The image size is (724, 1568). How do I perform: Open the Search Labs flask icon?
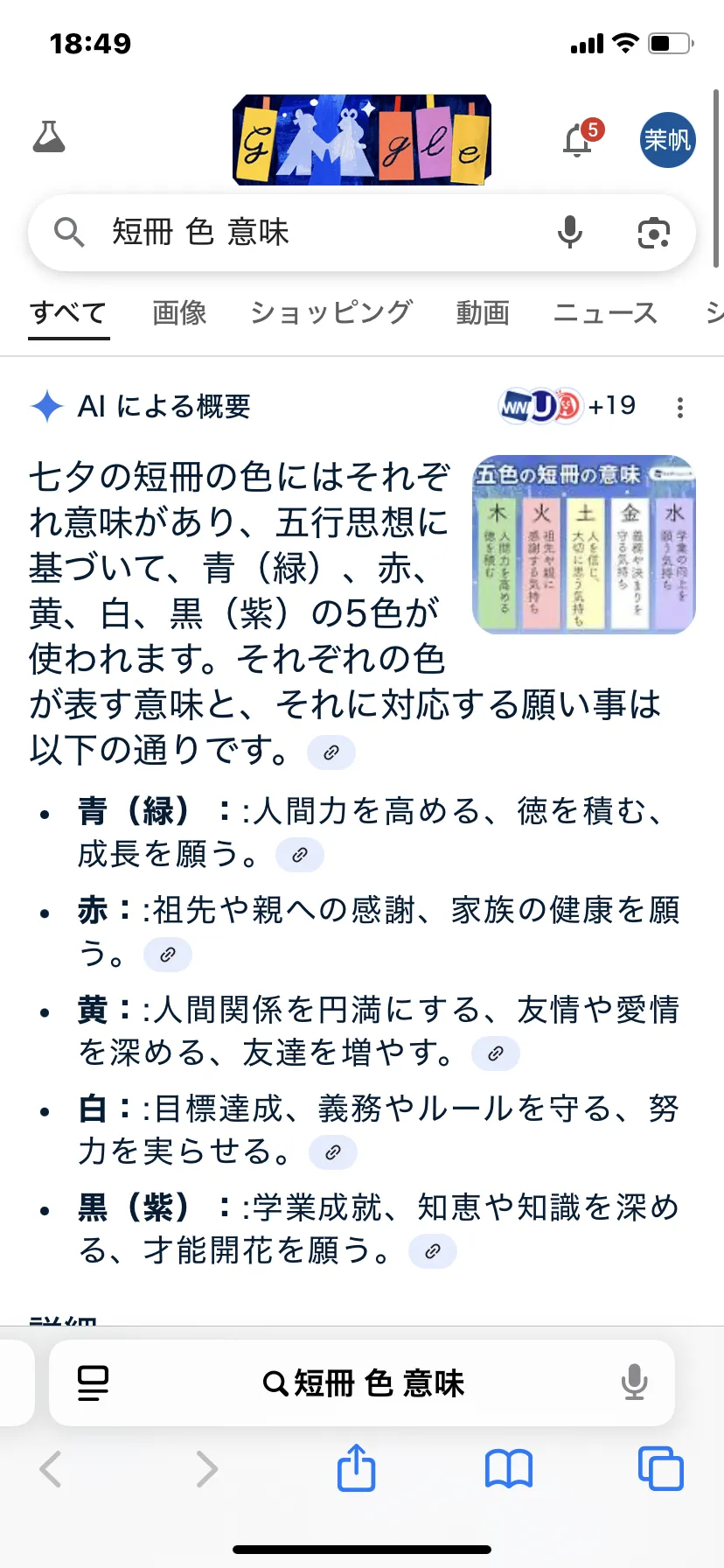click(49, 137)
